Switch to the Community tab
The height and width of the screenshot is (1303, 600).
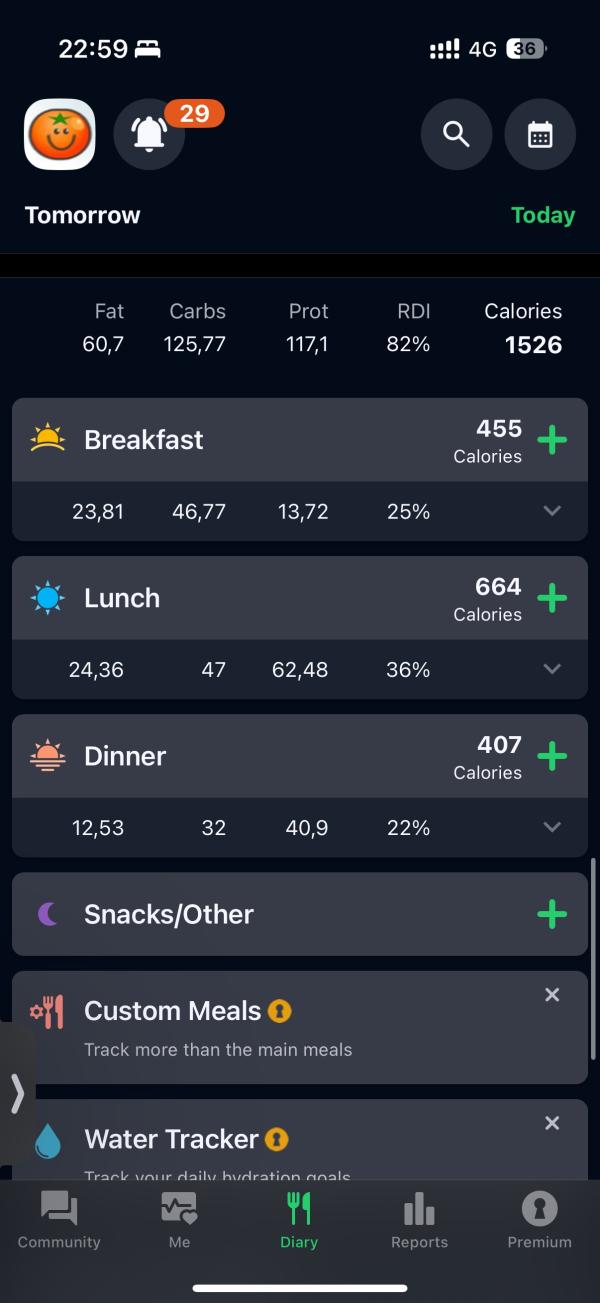[x=59, y=1220]
